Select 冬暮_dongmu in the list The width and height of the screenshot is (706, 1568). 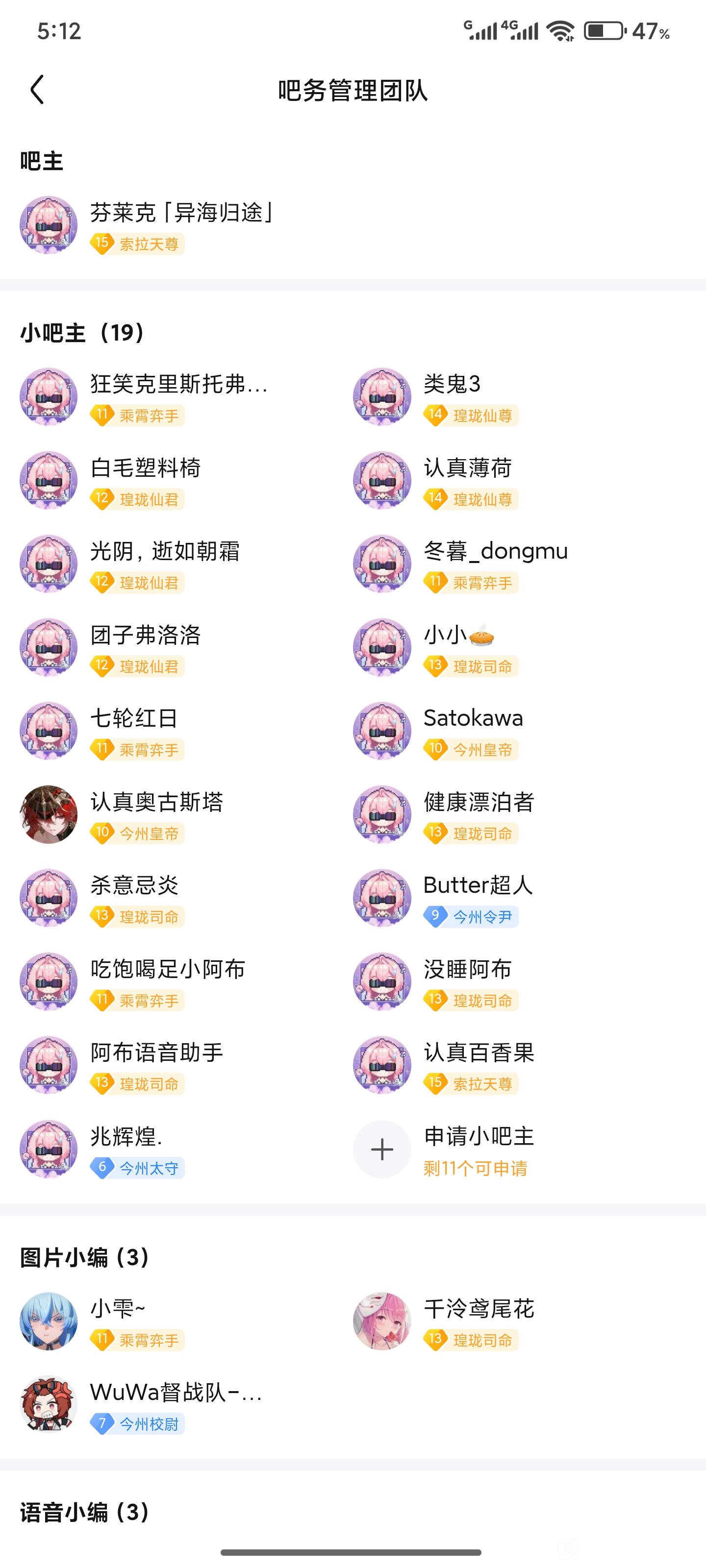tap(460, 563)
